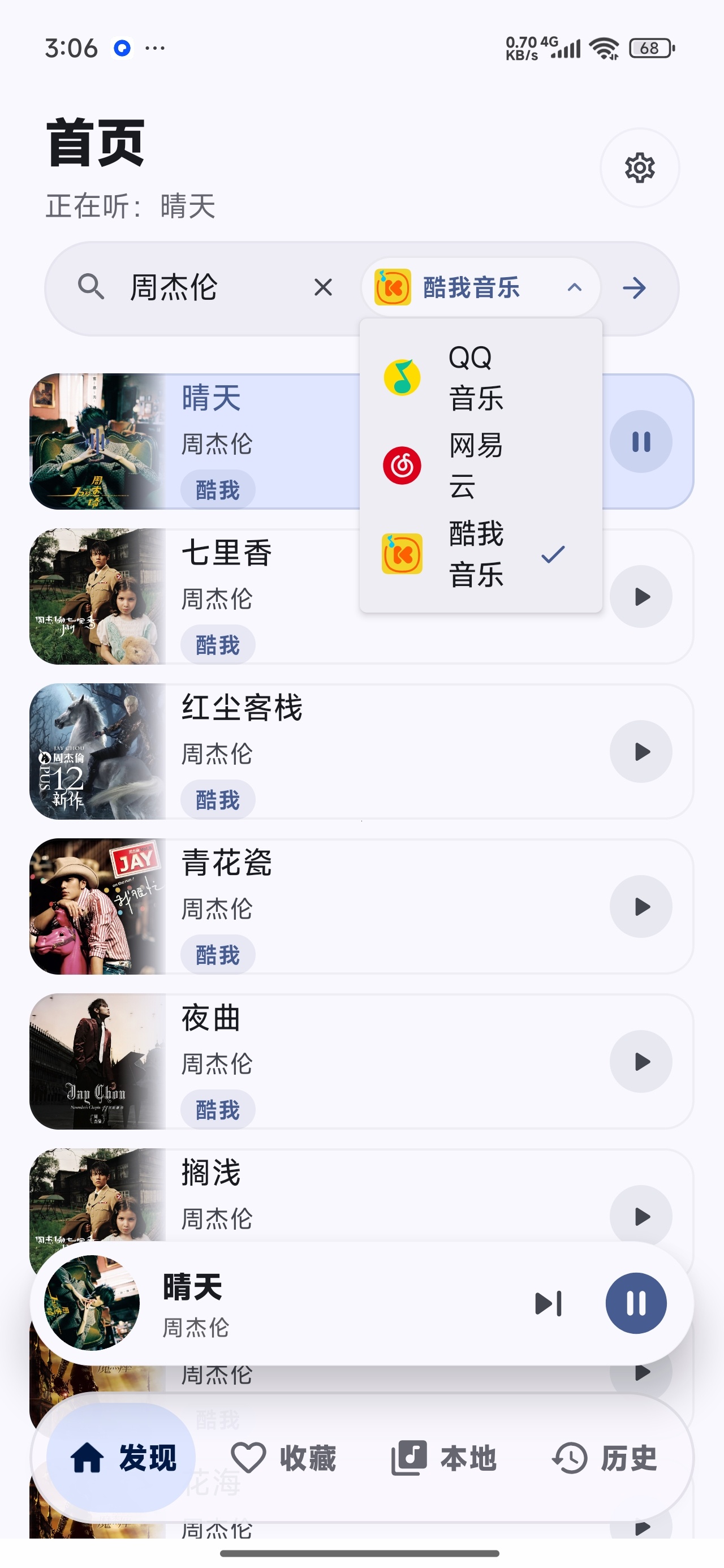Start playing 青花瓷
This screenshot has width=724, height=1568.
click(x=641, y=906)
